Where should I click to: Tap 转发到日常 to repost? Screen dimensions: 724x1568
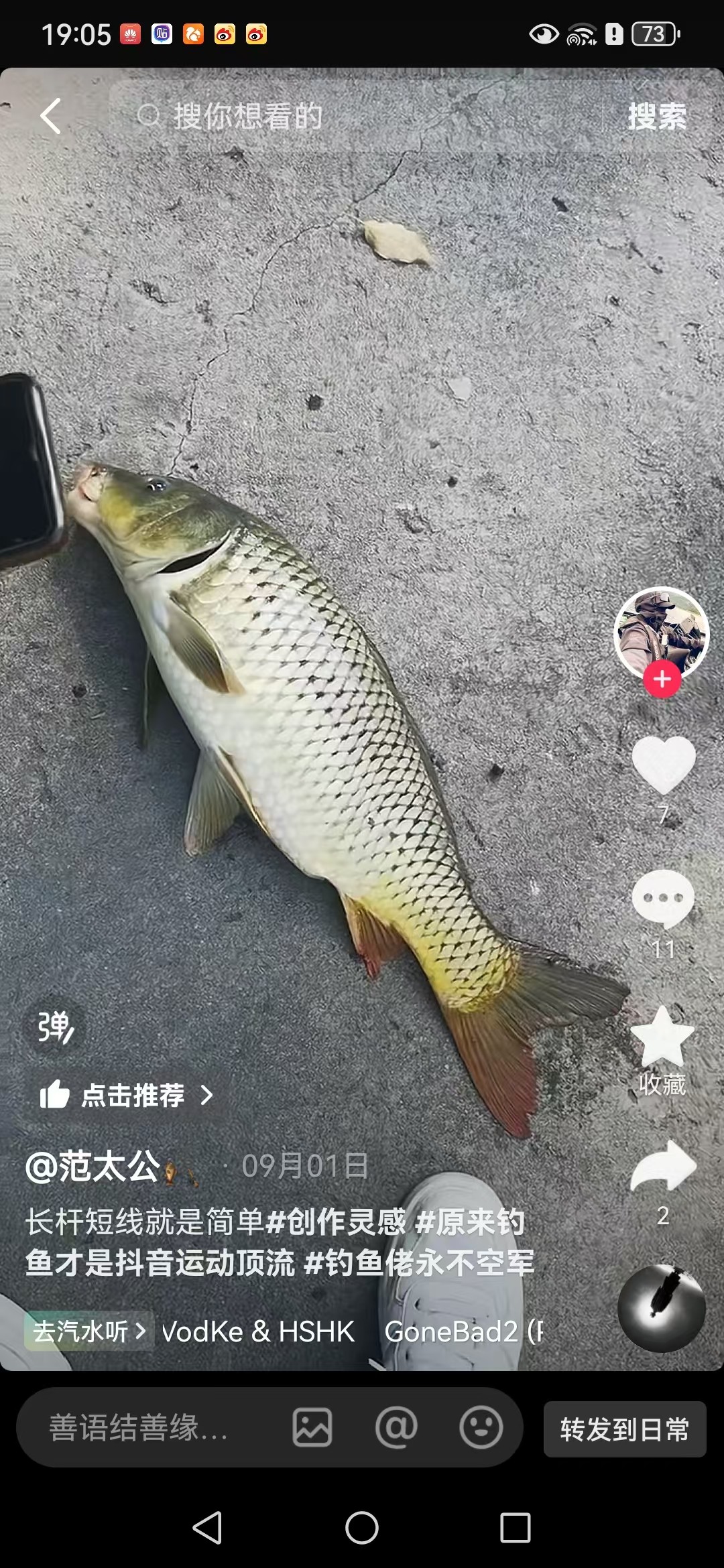click(624, 1429)
